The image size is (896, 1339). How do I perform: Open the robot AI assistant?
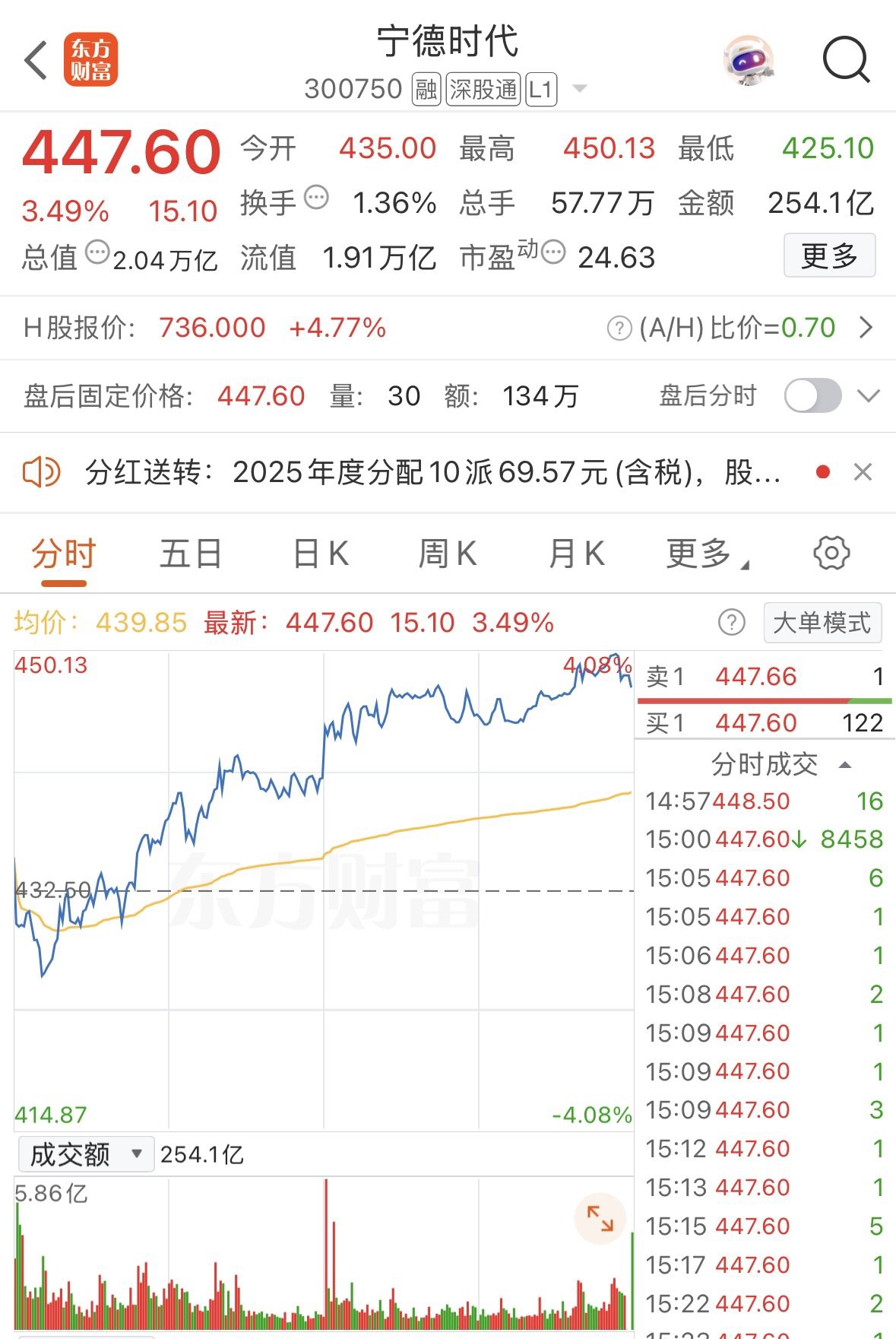749,60
